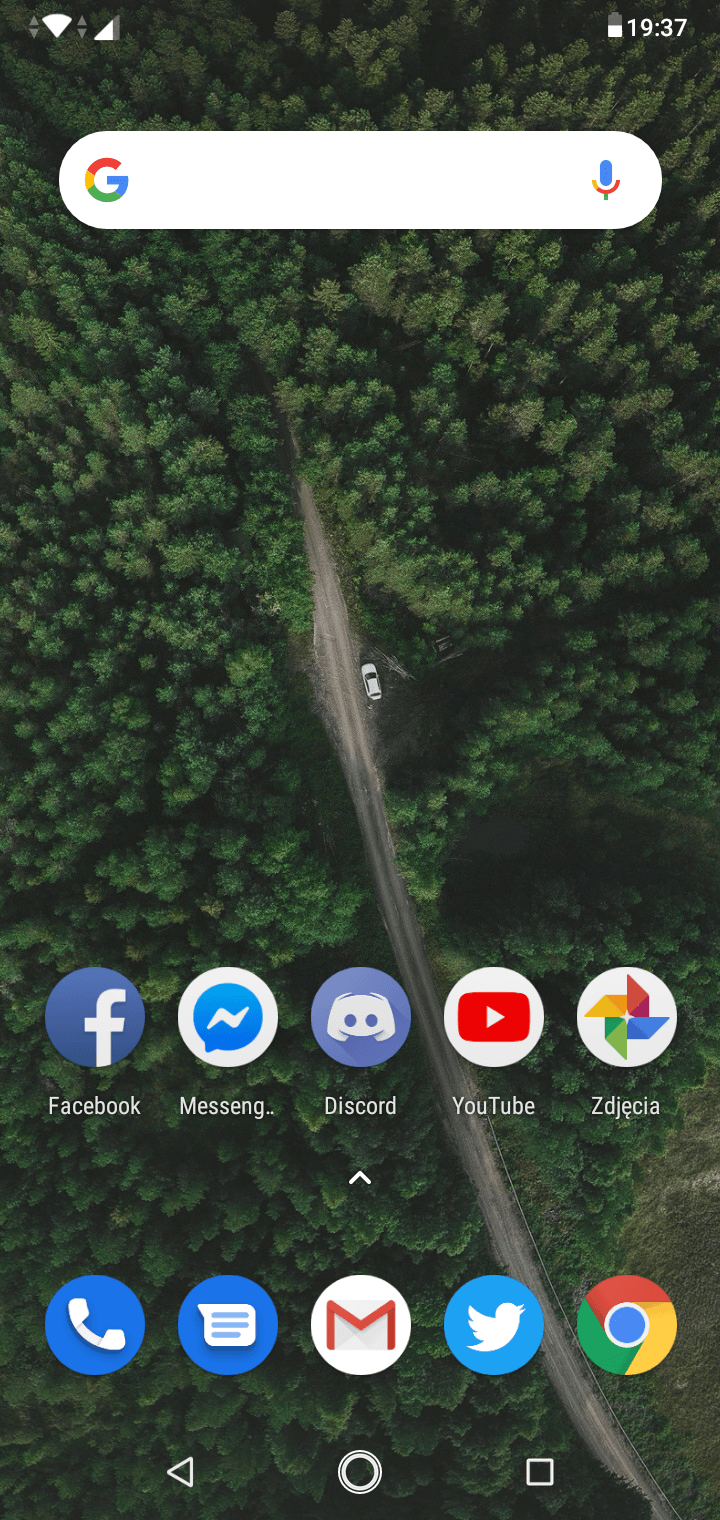Launch Gmail from the dock
The image size is (720, 1520).
click(360, 1325)
